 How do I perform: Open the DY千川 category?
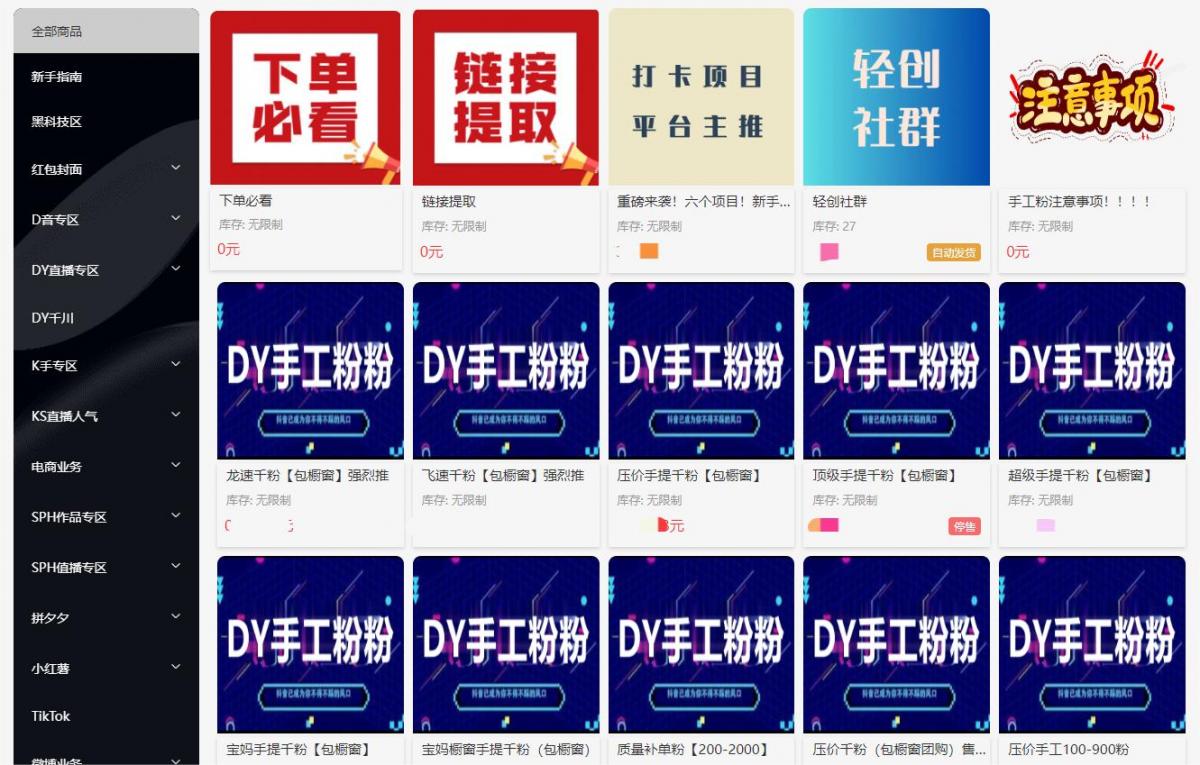[105, 318]
